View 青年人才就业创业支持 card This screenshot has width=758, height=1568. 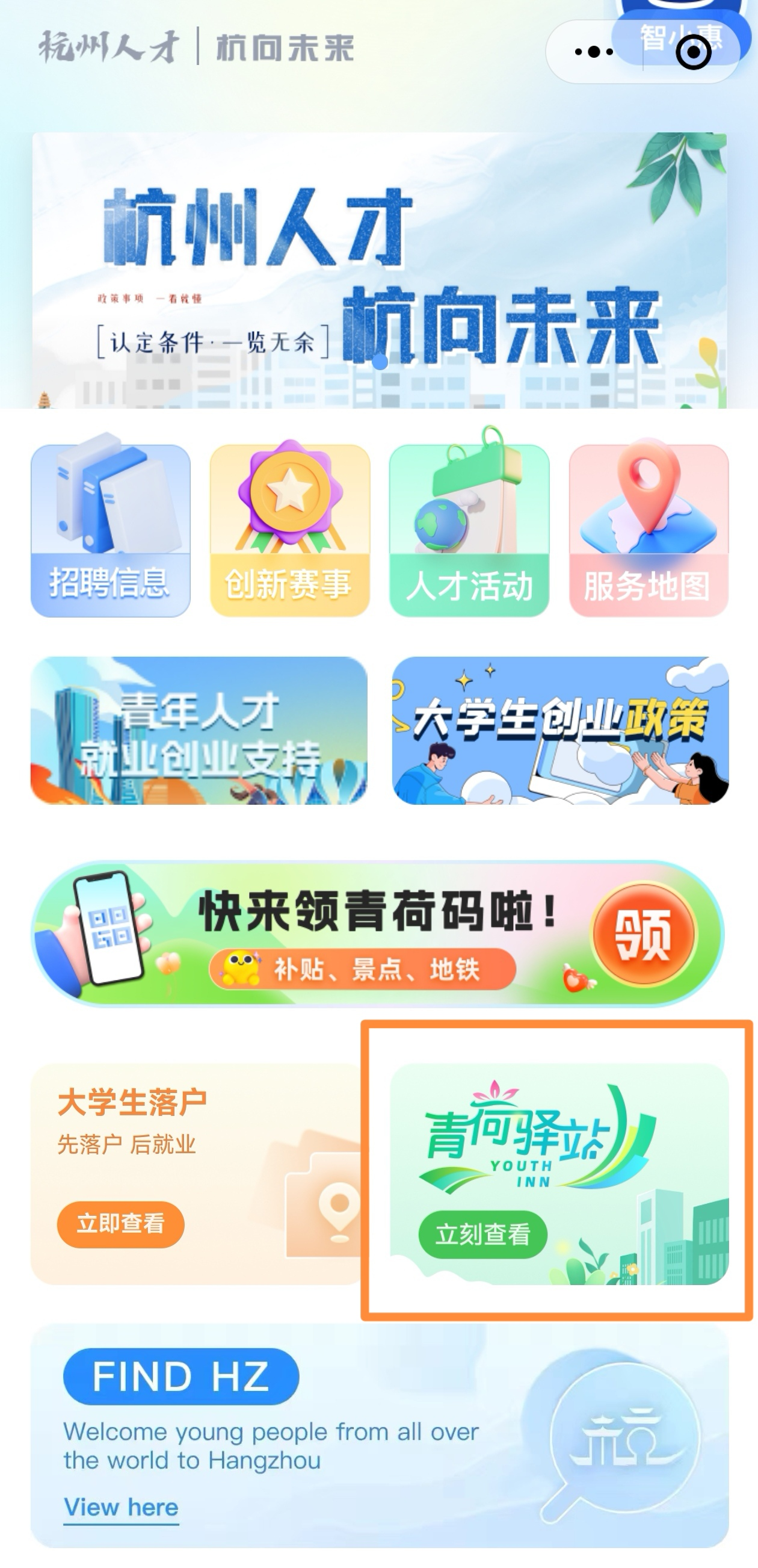click(x=199, y=731)
